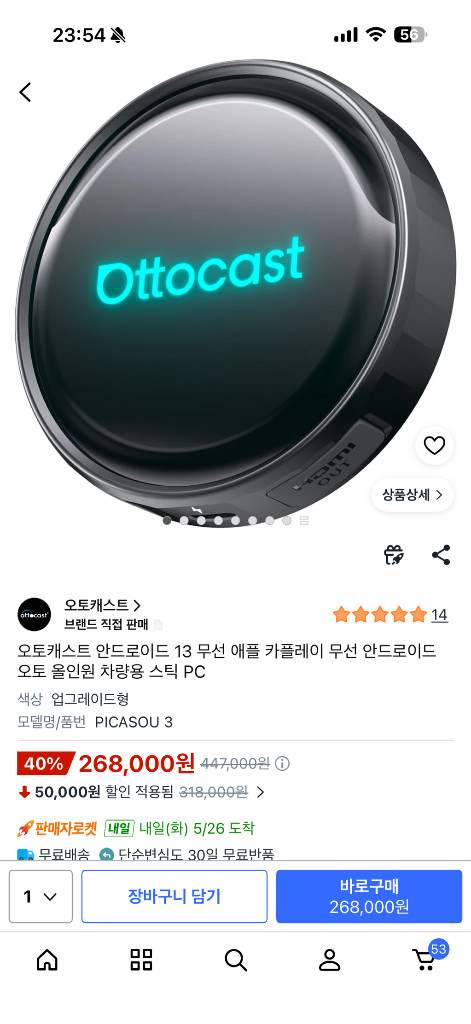View the 14 reviews
This screenshot has height=1024, width=471.
coord(439,615)
